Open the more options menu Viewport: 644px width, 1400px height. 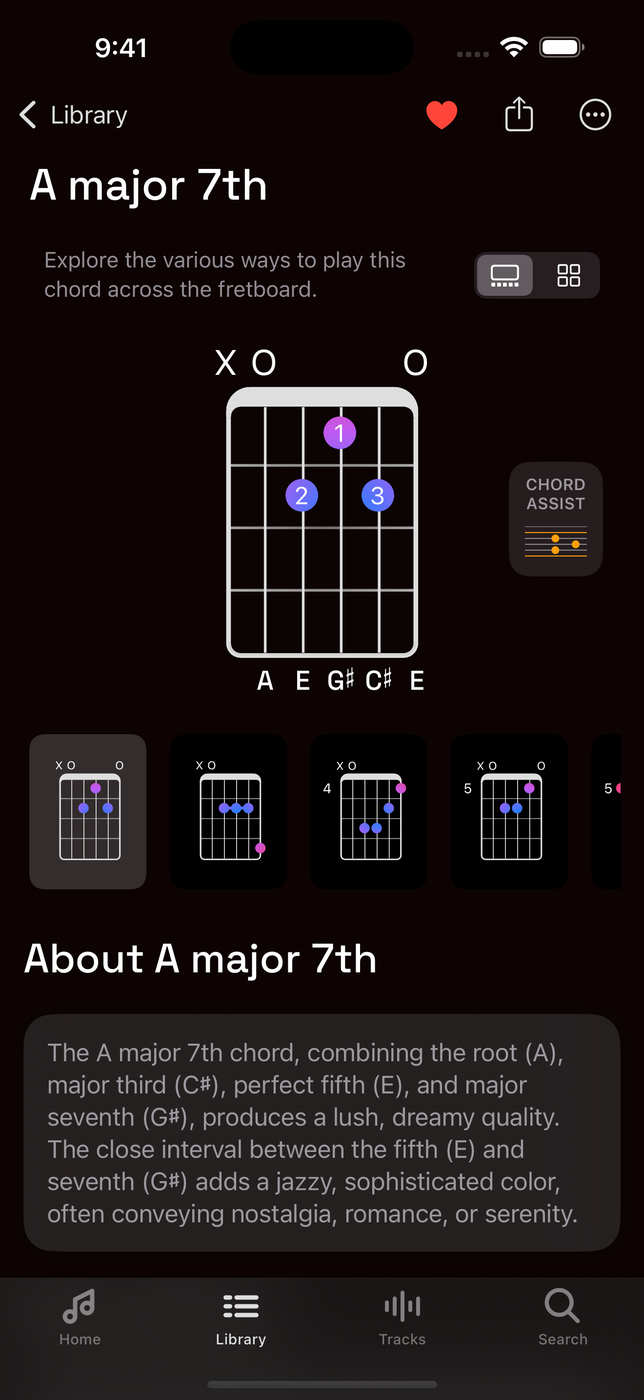(595, 115)
